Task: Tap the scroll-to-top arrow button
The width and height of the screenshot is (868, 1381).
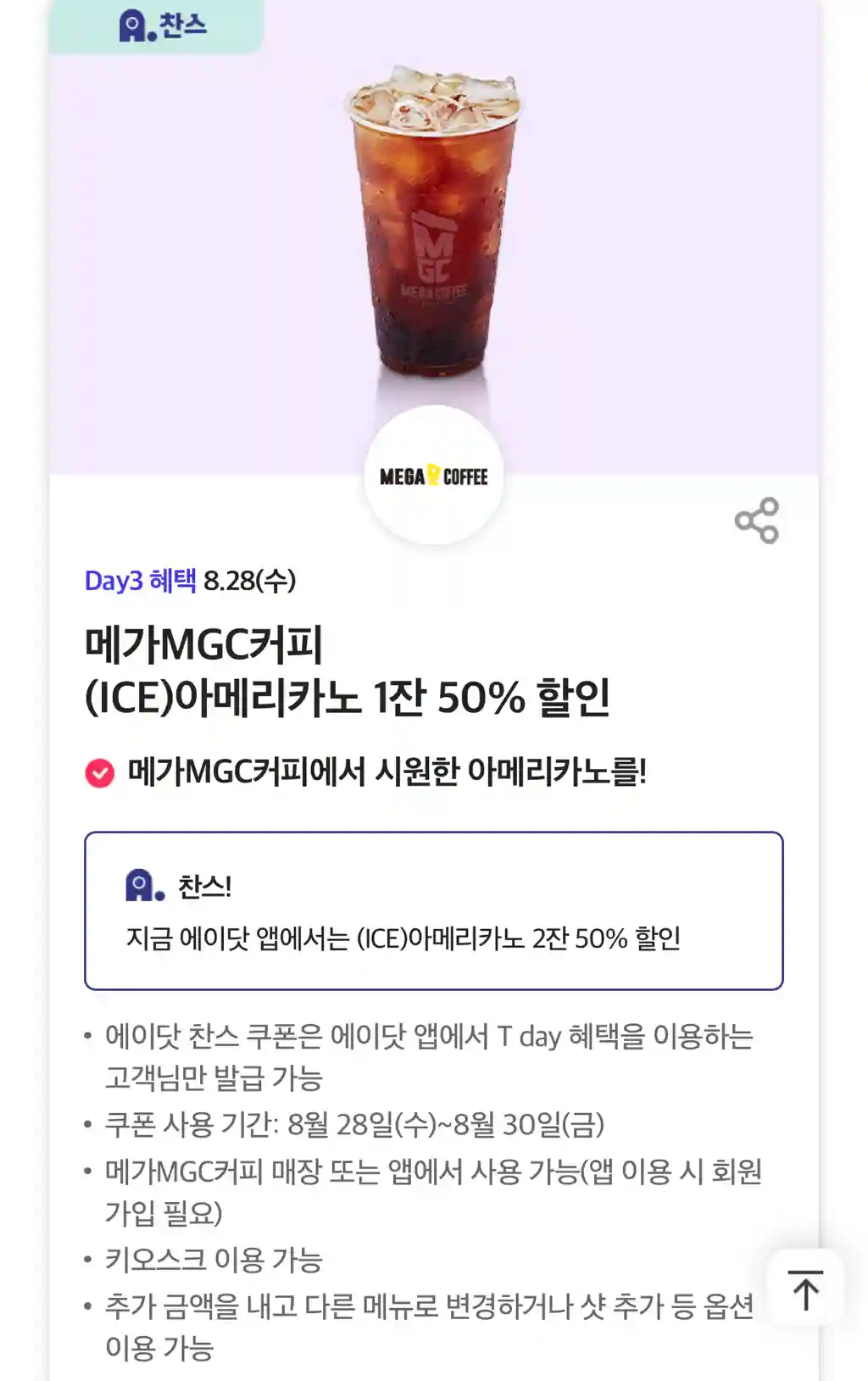Action: 804,1289
